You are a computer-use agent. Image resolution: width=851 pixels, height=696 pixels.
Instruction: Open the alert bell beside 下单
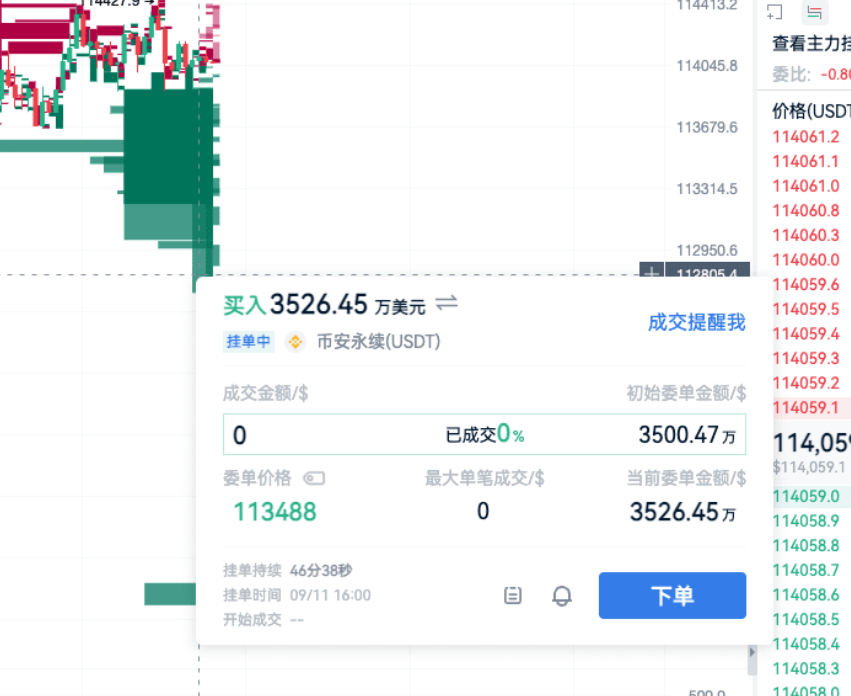pyautogui.click(x=562, y=596)
